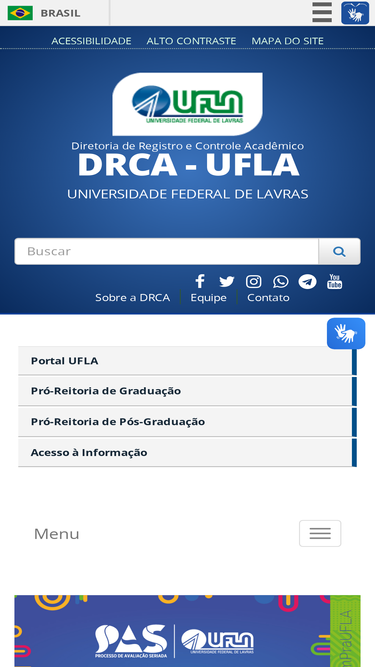Open the WhatsApp contact icon
Image resolution: width=375 pixels, height=667 pixels.
(x=281, y=282)
